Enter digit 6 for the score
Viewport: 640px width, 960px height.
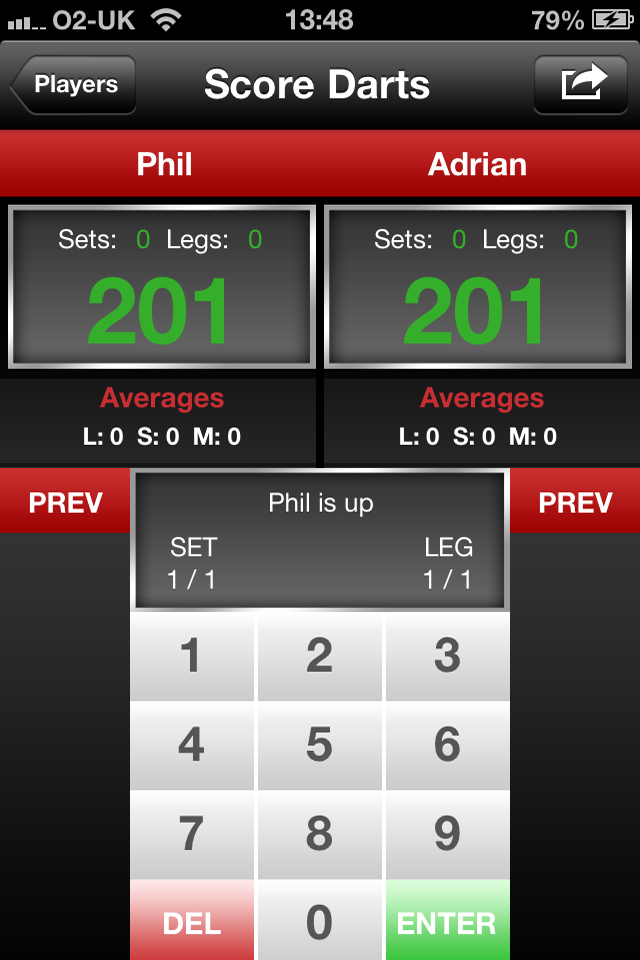[x=447, y=745]
